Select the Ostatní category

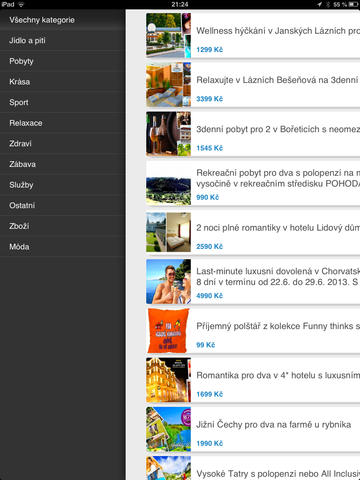tap(63, 206)
